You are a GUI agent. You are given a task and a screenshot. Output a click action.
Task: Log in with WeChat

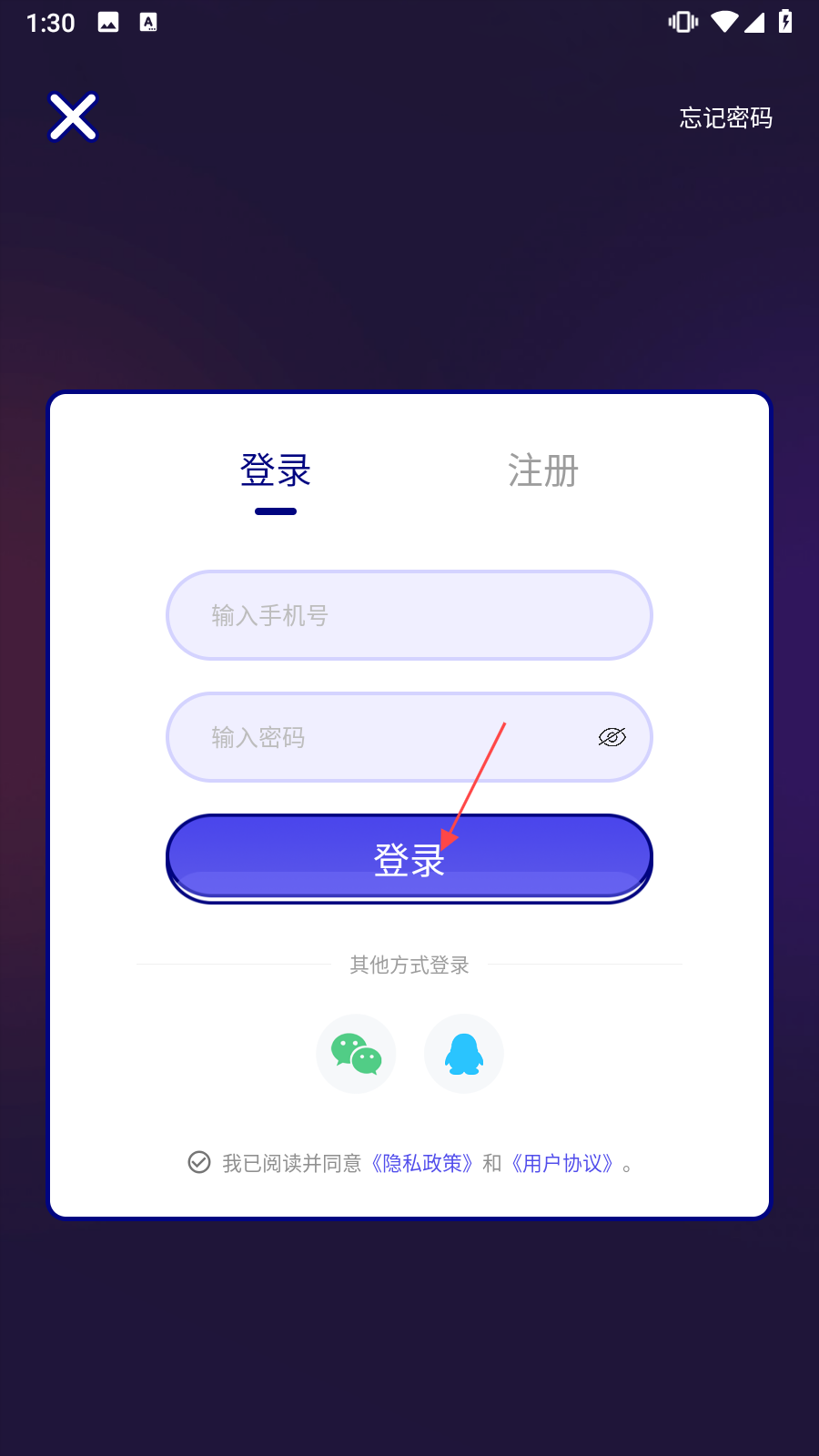[x=356, y=1054]
